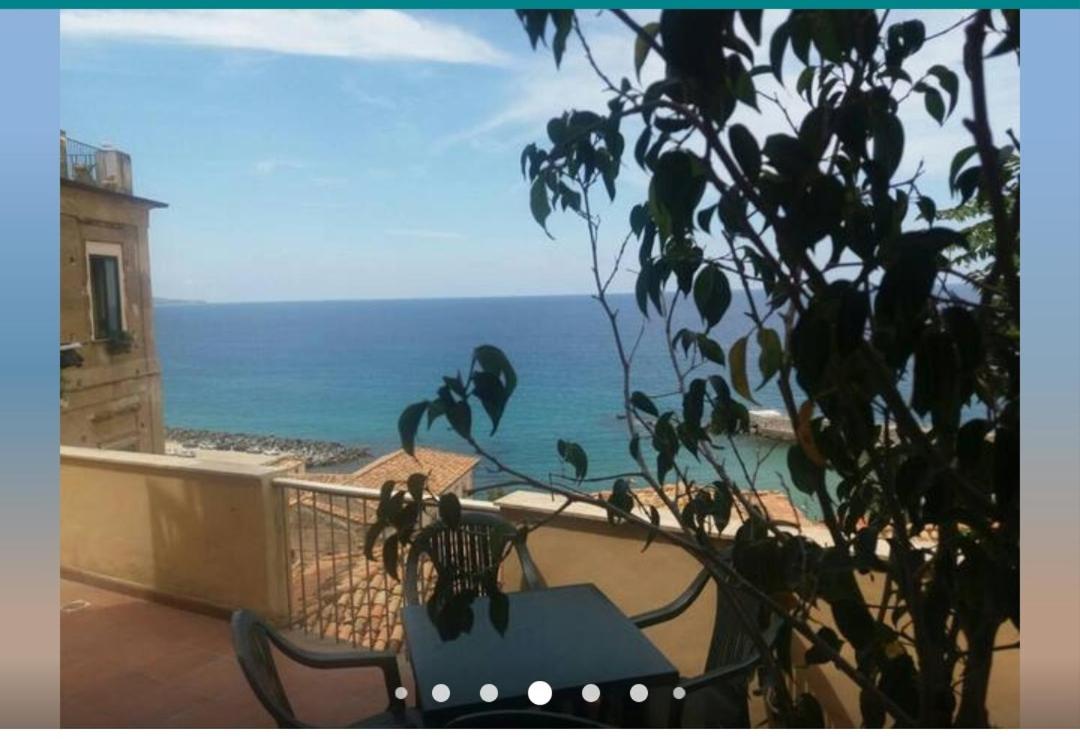The height and width of the screenshot is (755, 1080).
Task: Jump to the last small page dot
Action: pos(679,693)
